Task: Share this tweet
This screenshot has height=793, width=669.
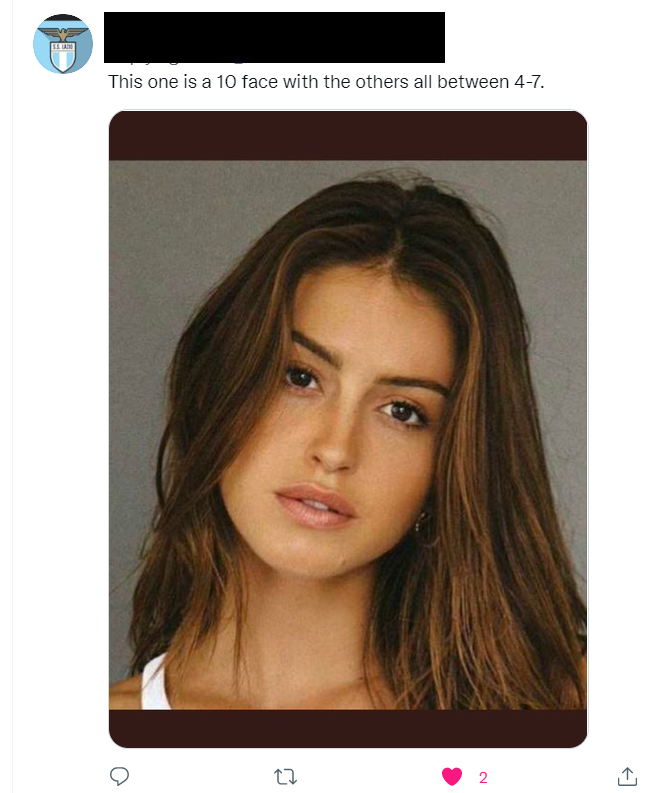Action: tap(627, 776)
